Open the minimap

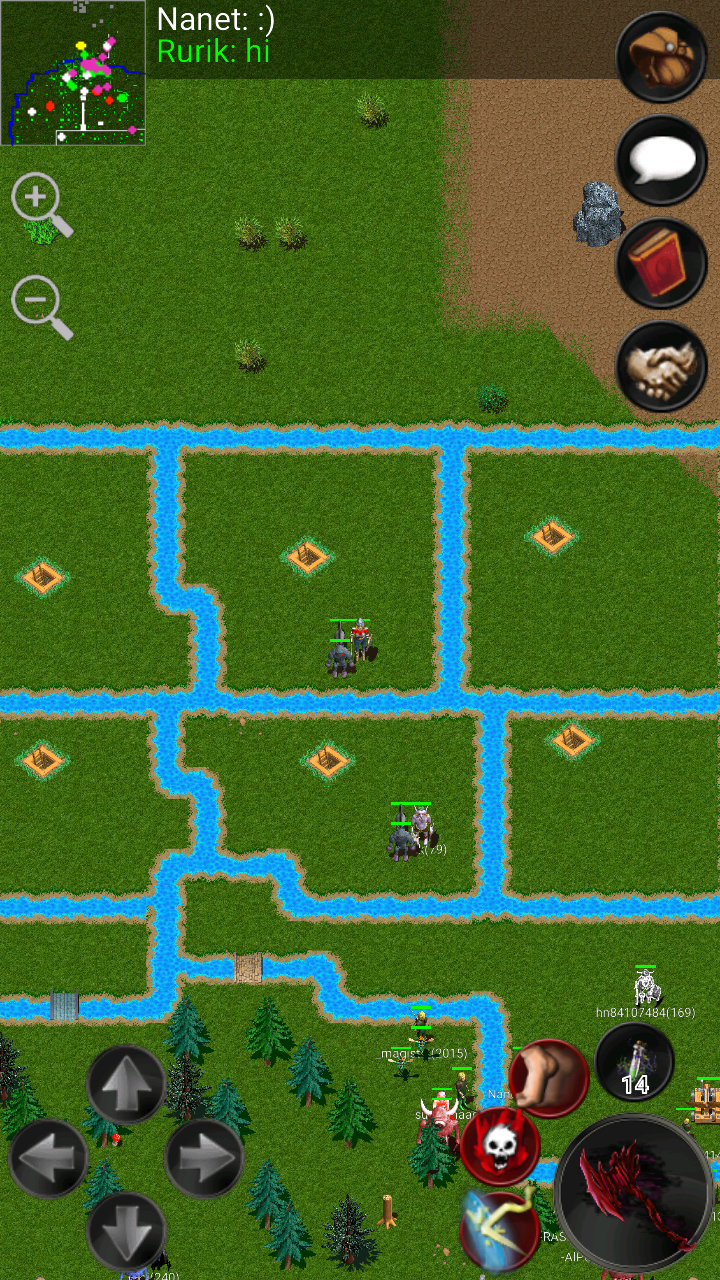coord(73,73)
